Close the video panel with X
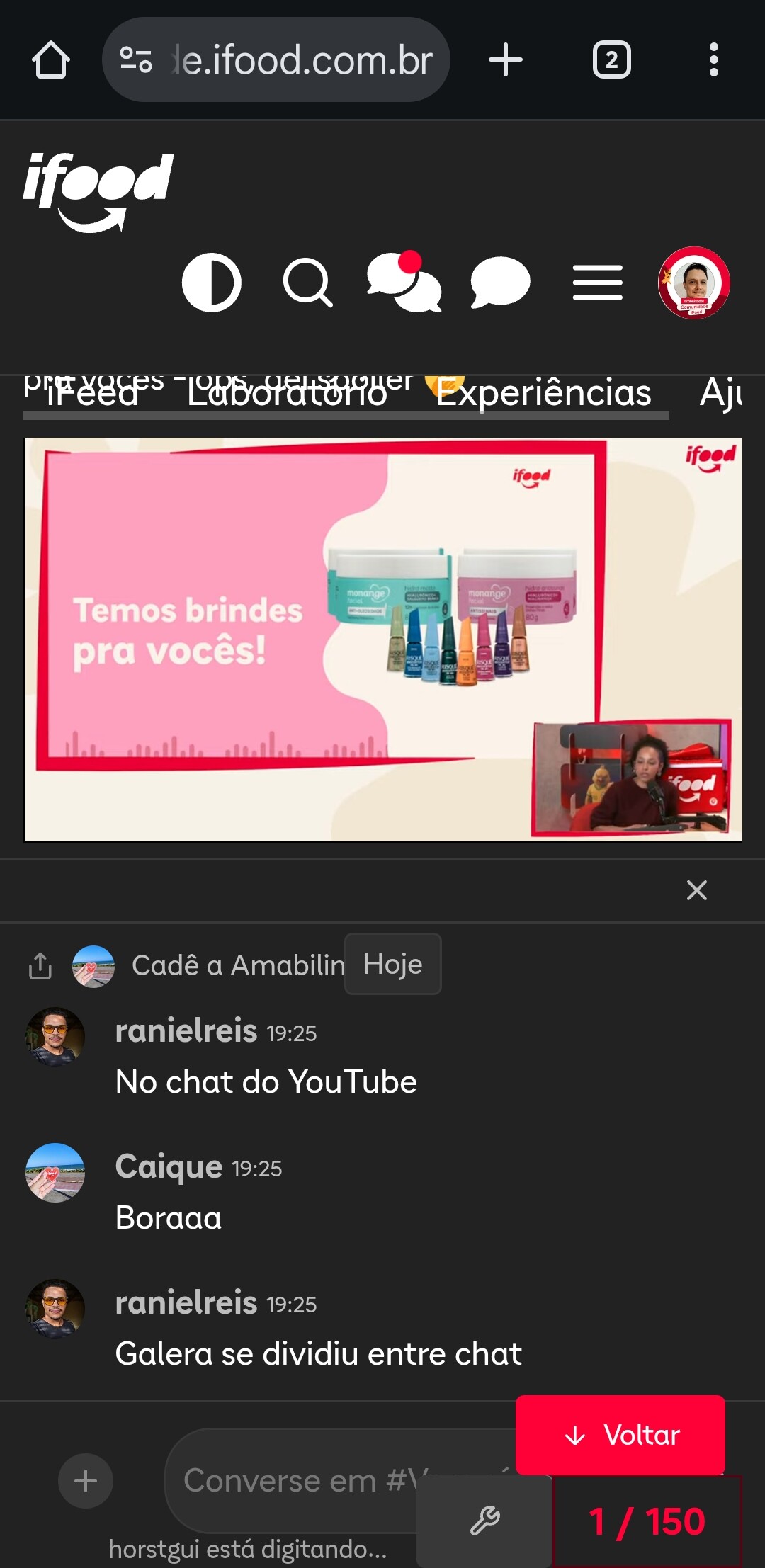Screen dimensions: 765x1568 [x=697, y=890]
